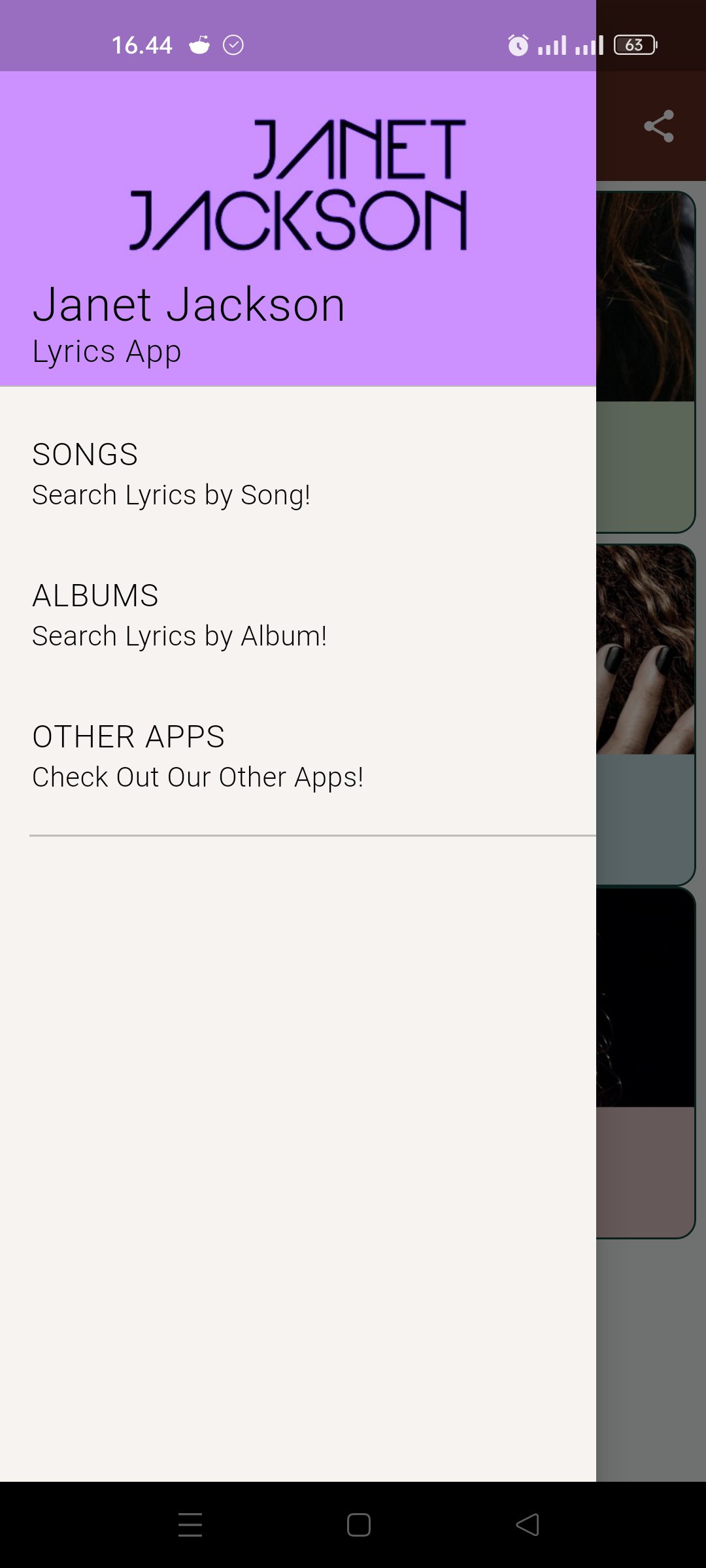Tap the alarm icon in the status bar

(517, 44)
